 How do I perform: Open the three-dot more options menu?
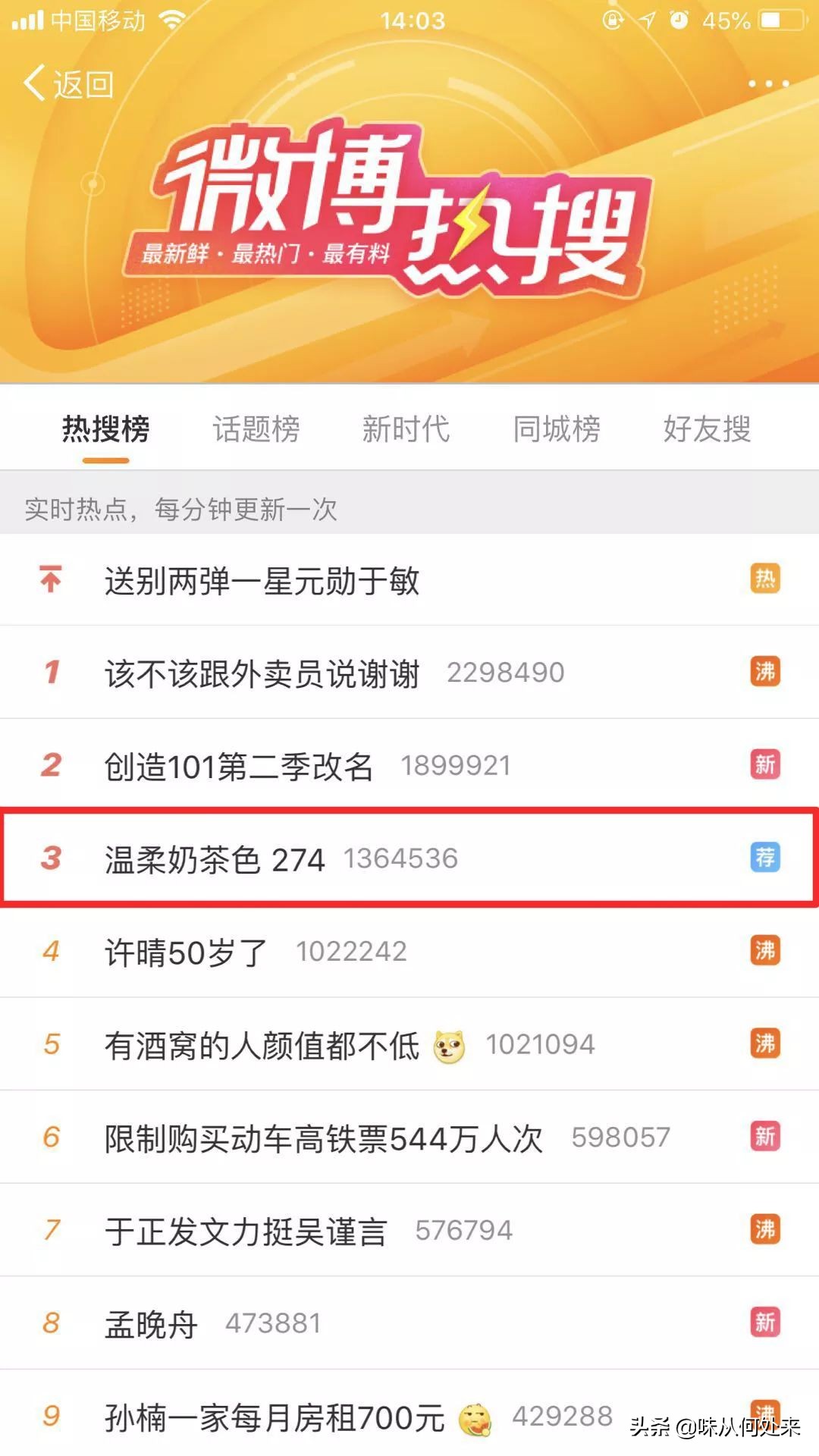(x=768, y=84)
